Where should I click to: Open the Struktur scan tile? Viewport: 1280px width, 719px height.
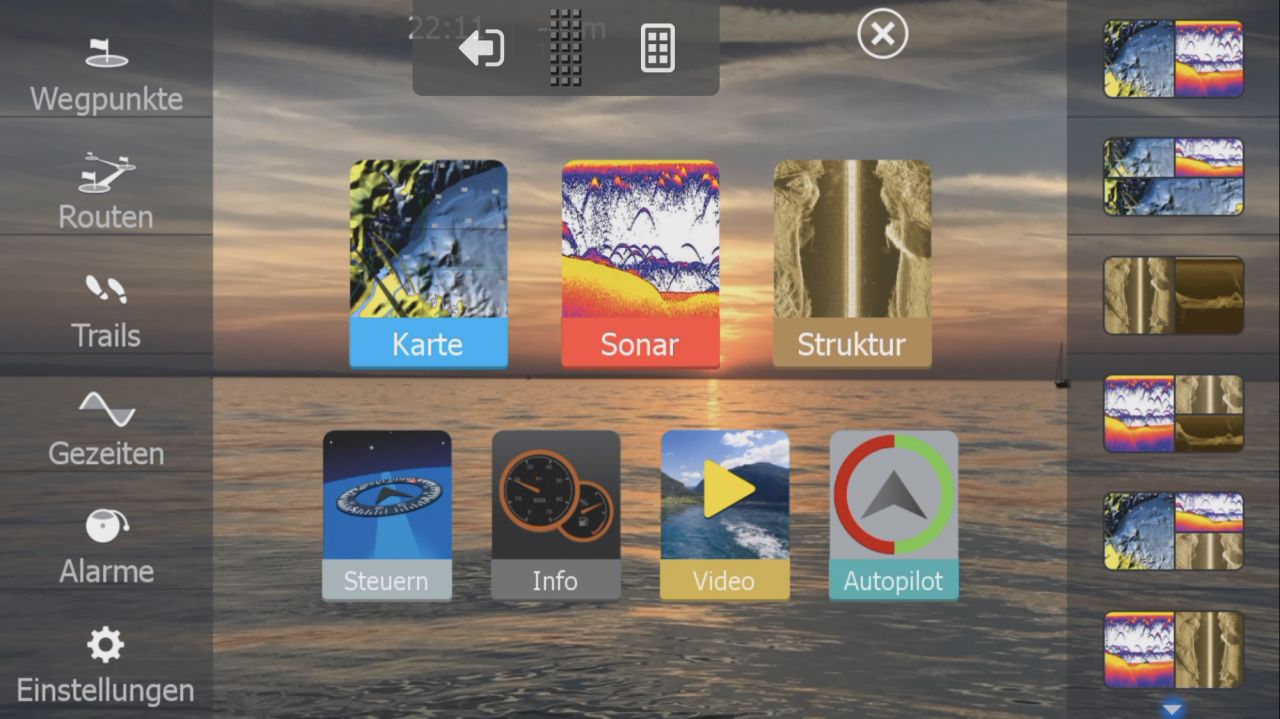(x=852, y=263)
